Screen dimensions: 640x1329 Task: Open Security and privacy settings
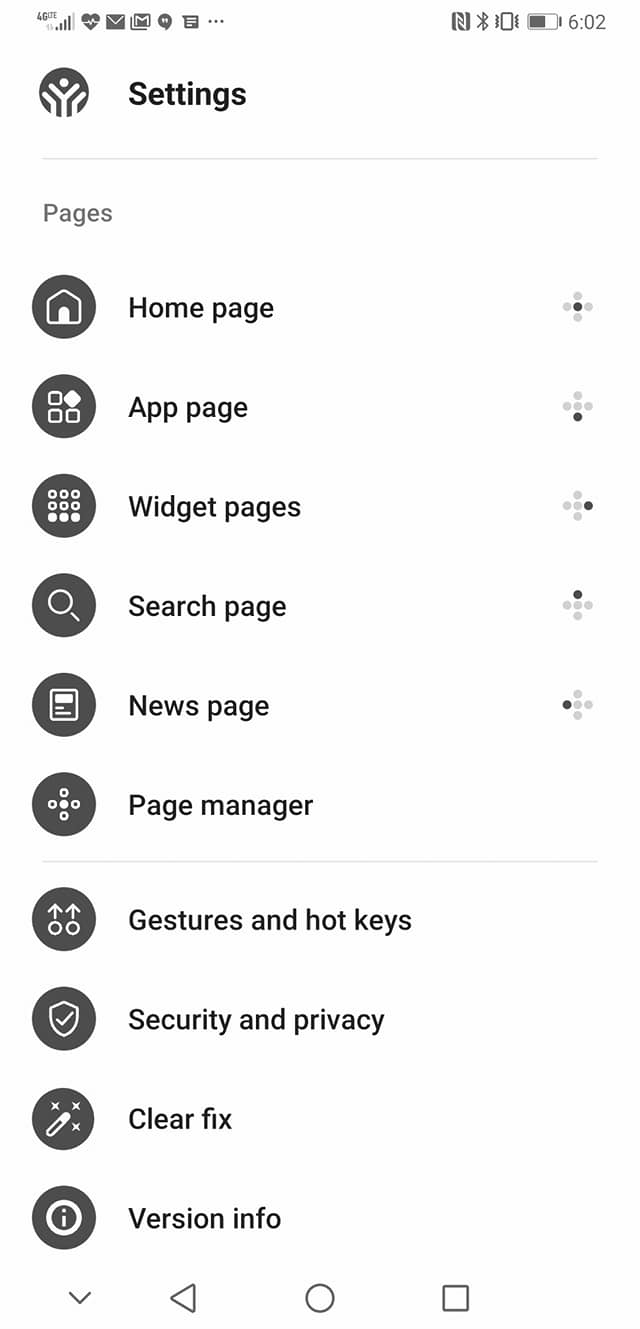[x=256, y=1020]
